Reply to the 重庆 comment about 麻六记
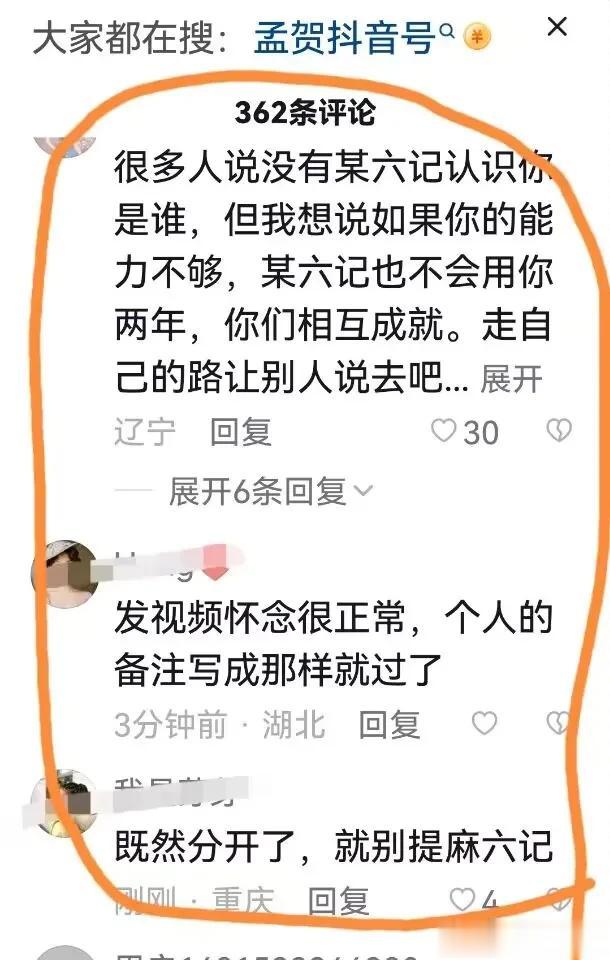 [x=338, y=901]
